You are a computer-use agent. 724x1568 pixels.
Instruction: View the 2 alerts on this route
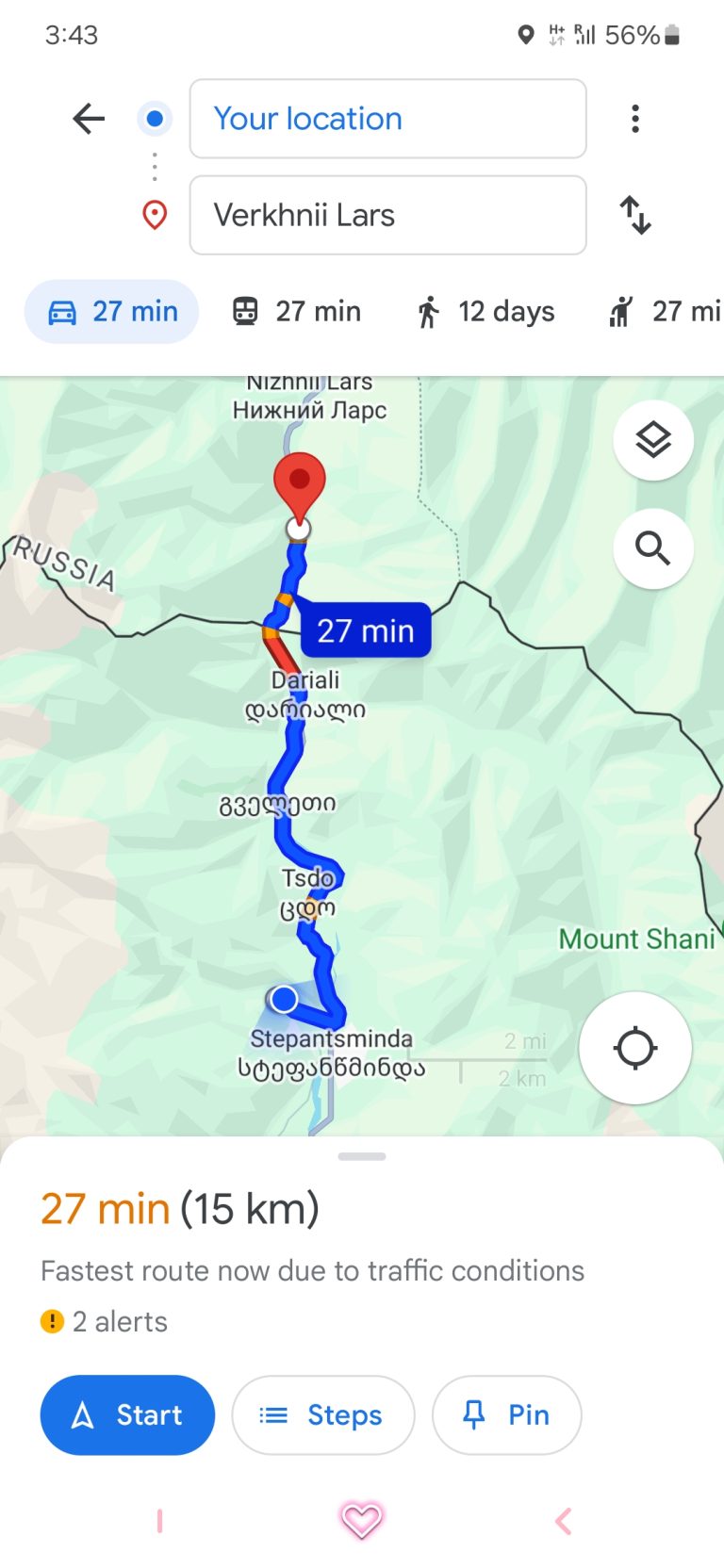click(104, 1321)
